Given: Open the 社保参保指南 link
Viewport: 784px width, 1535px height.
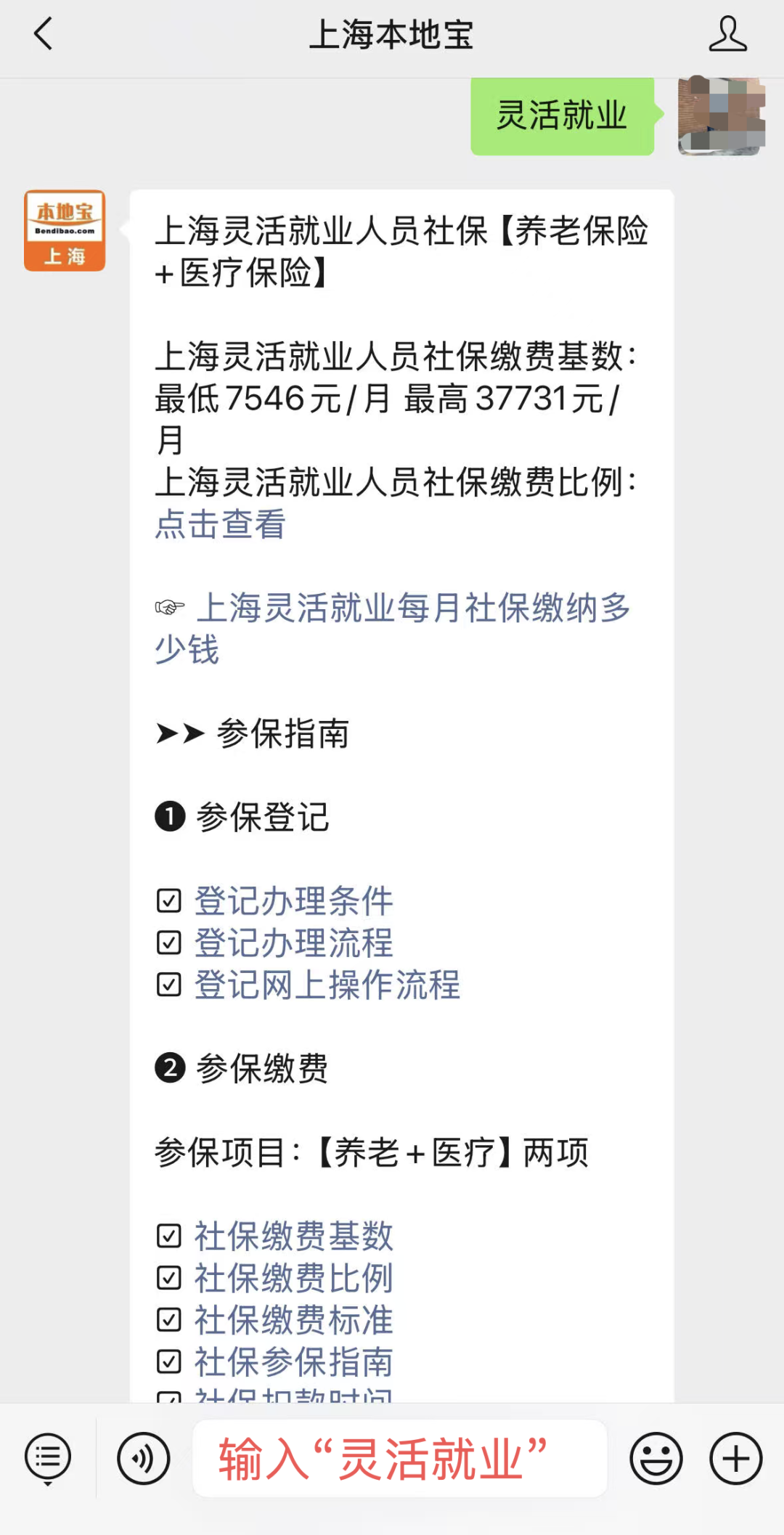Looking at the screenshot, I should [x=293, y=1362].
